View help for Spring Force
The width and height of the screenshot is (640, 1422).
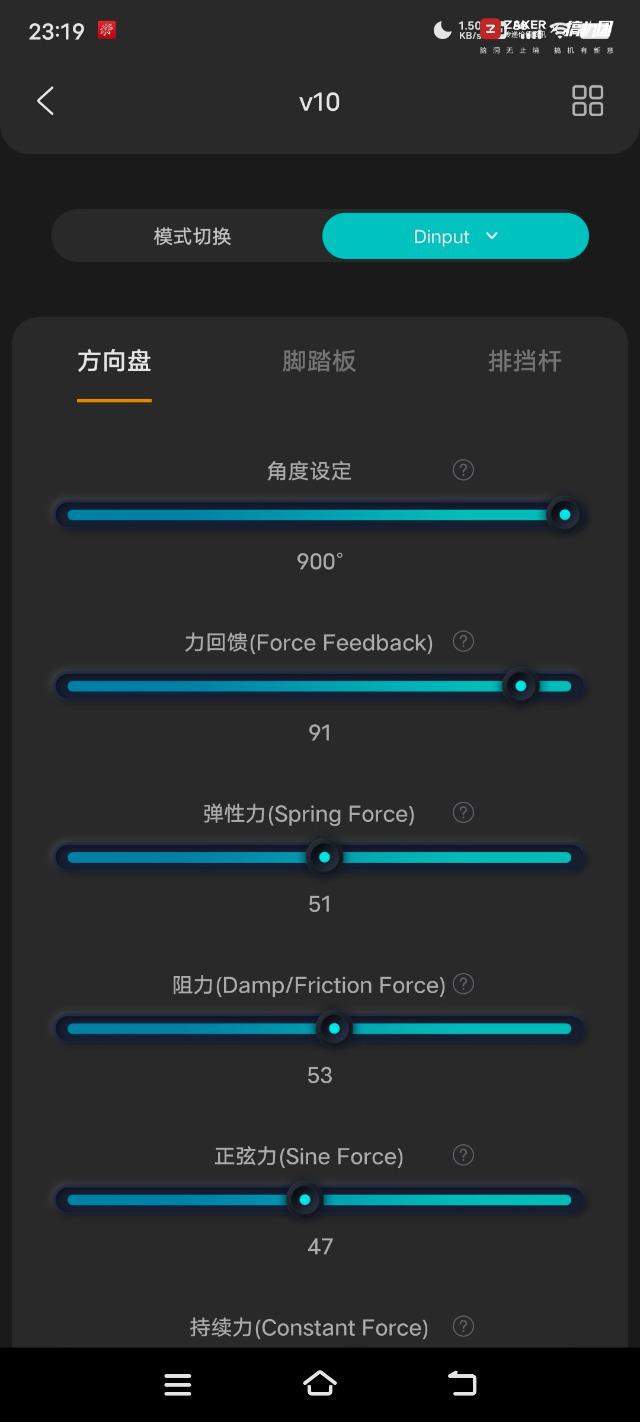[x=463, y=812]
